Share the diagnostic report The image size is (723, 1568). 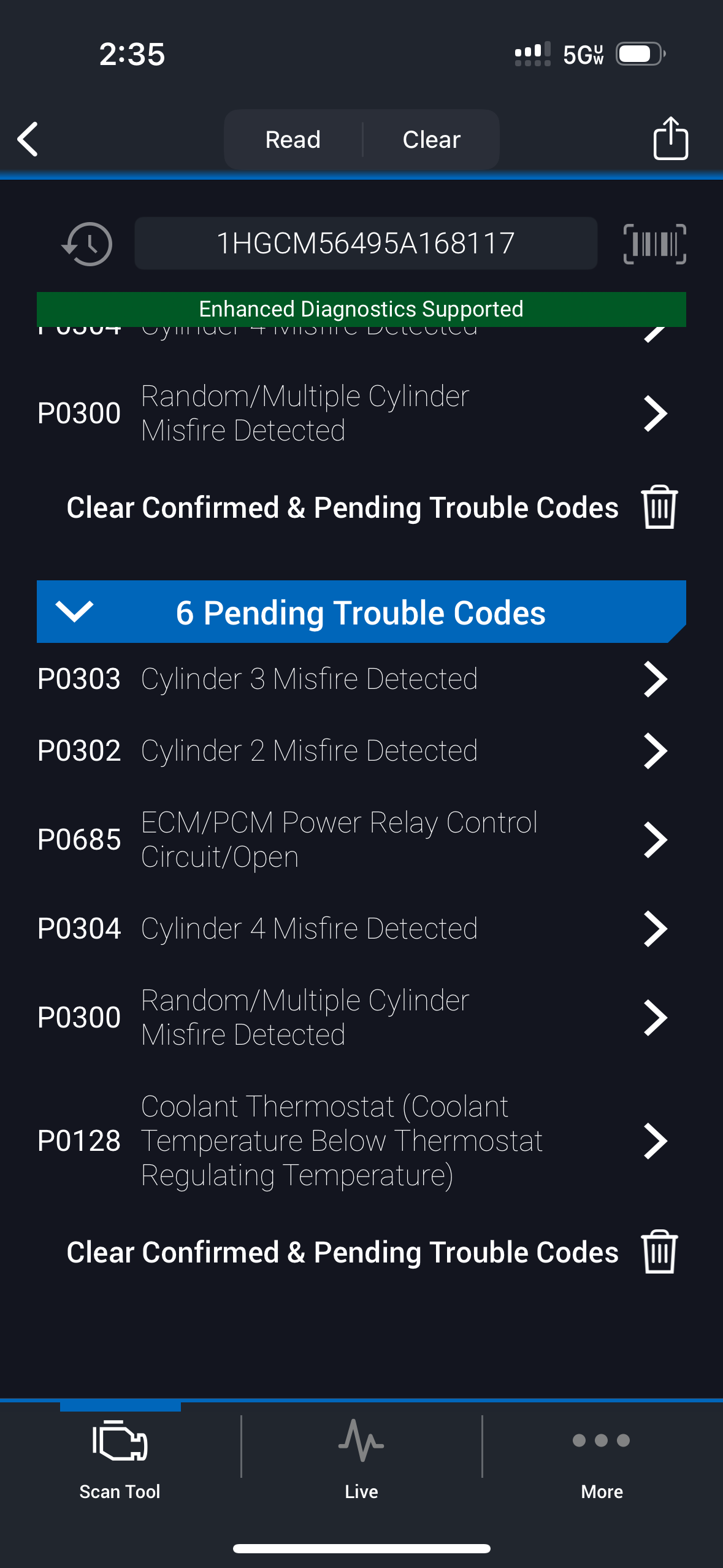[670, 139]
